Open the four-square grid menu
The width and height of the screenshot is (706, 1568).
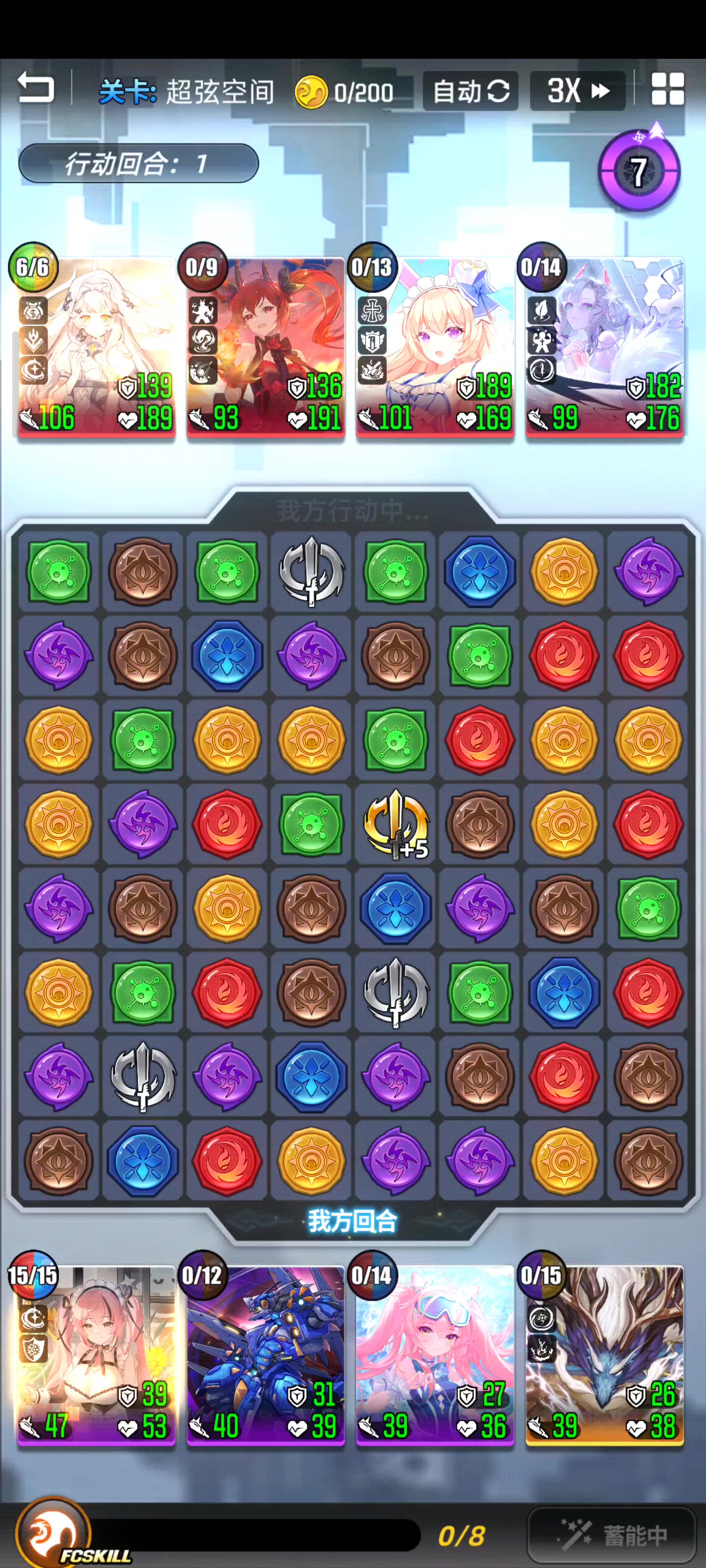click(x=668, y=90)
